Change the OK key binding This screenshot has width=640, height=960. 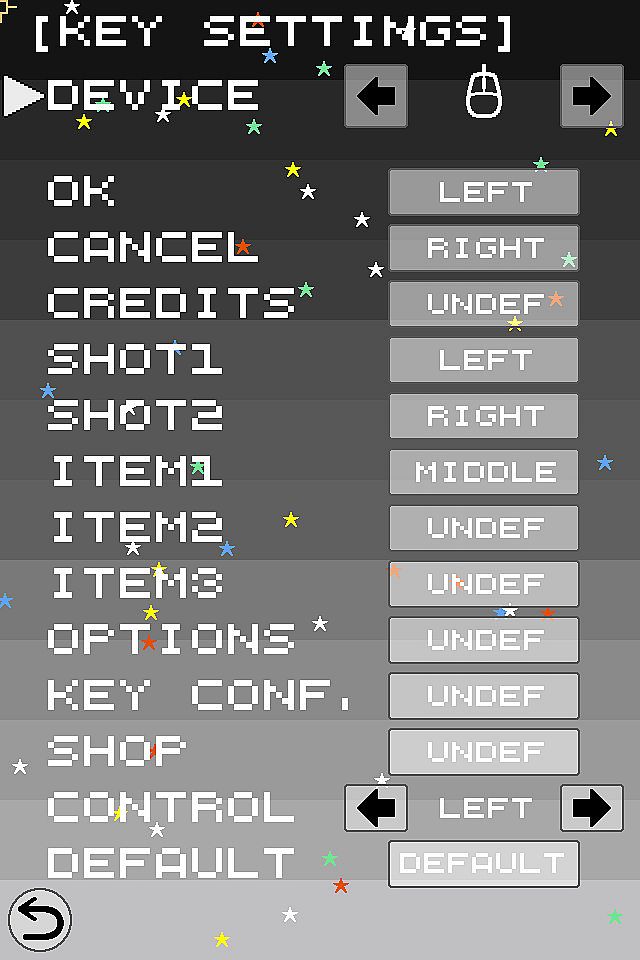[x=484, y=192]
